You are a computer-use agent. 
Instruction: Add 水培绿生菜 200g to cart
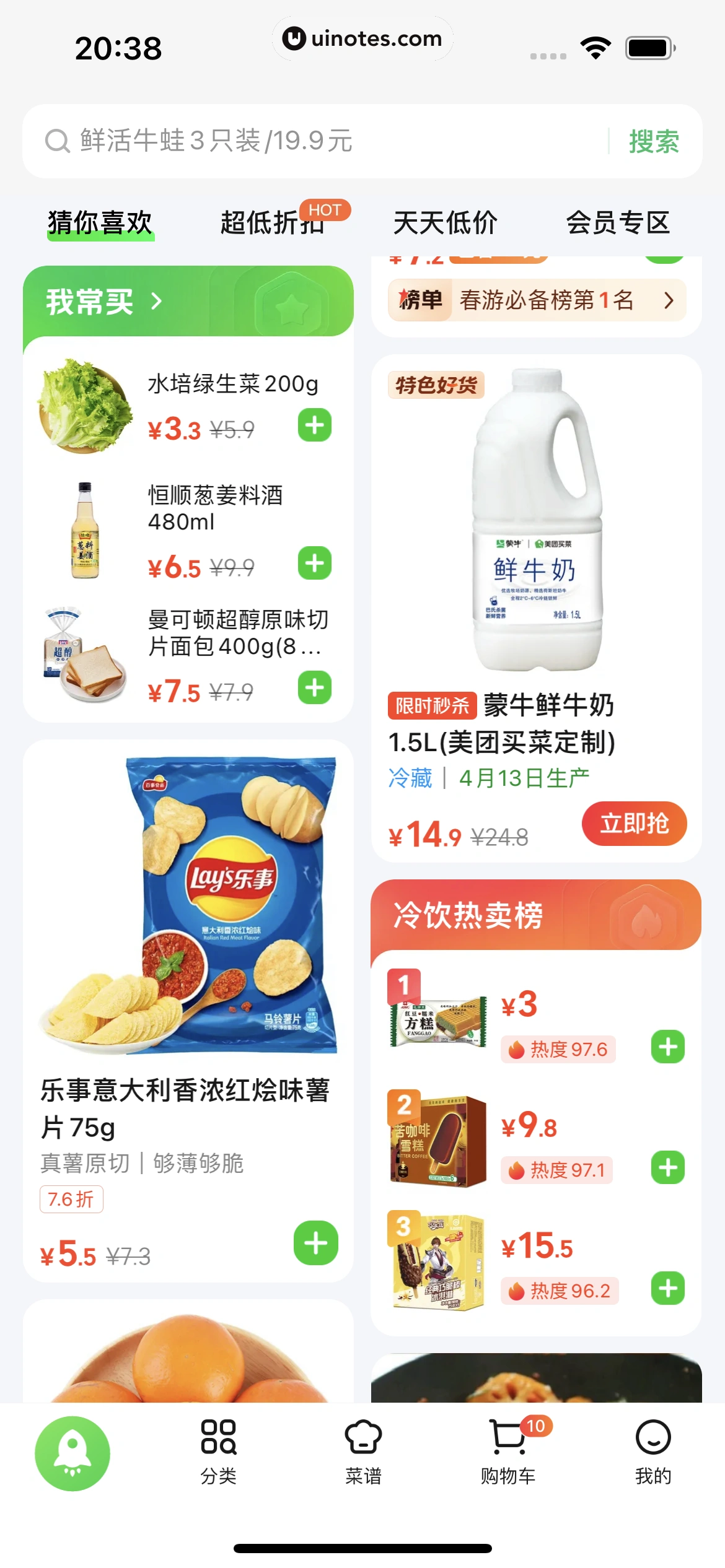[315, 425]
